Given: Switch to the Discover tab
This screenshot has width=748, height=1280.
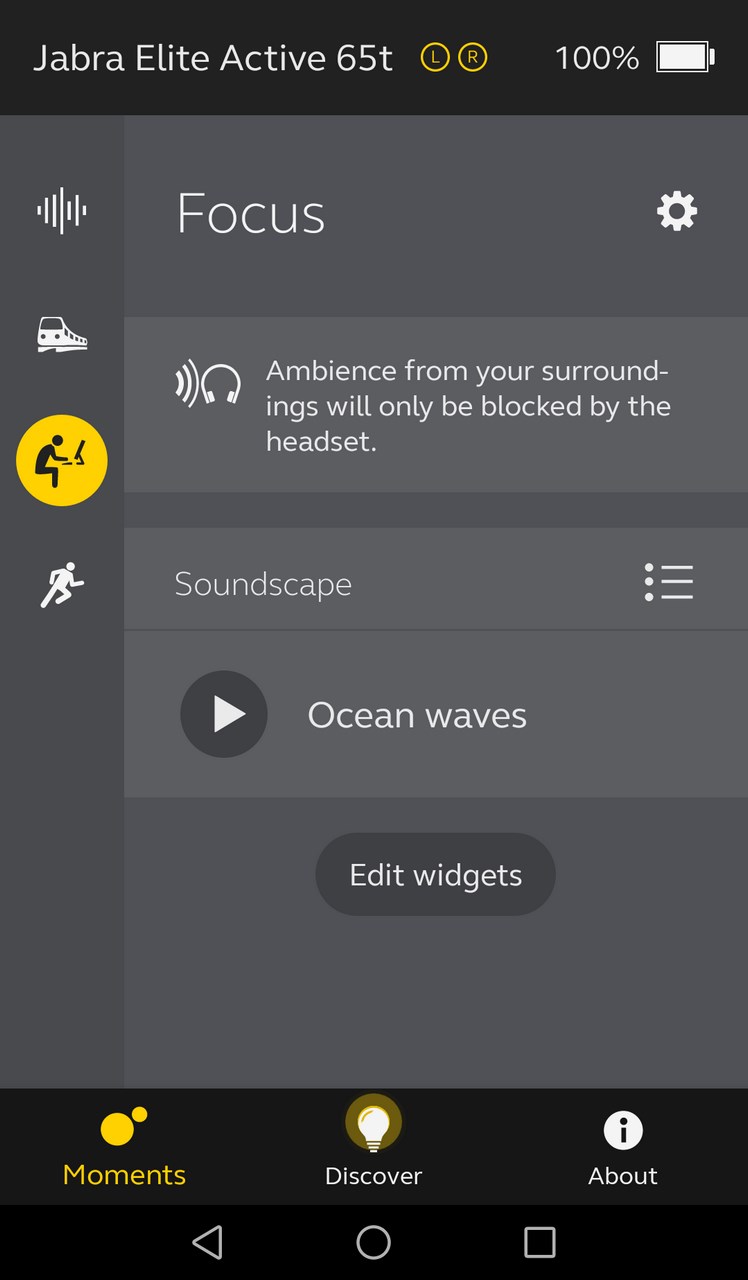Looking at the screenshot, I should 374,1147.
